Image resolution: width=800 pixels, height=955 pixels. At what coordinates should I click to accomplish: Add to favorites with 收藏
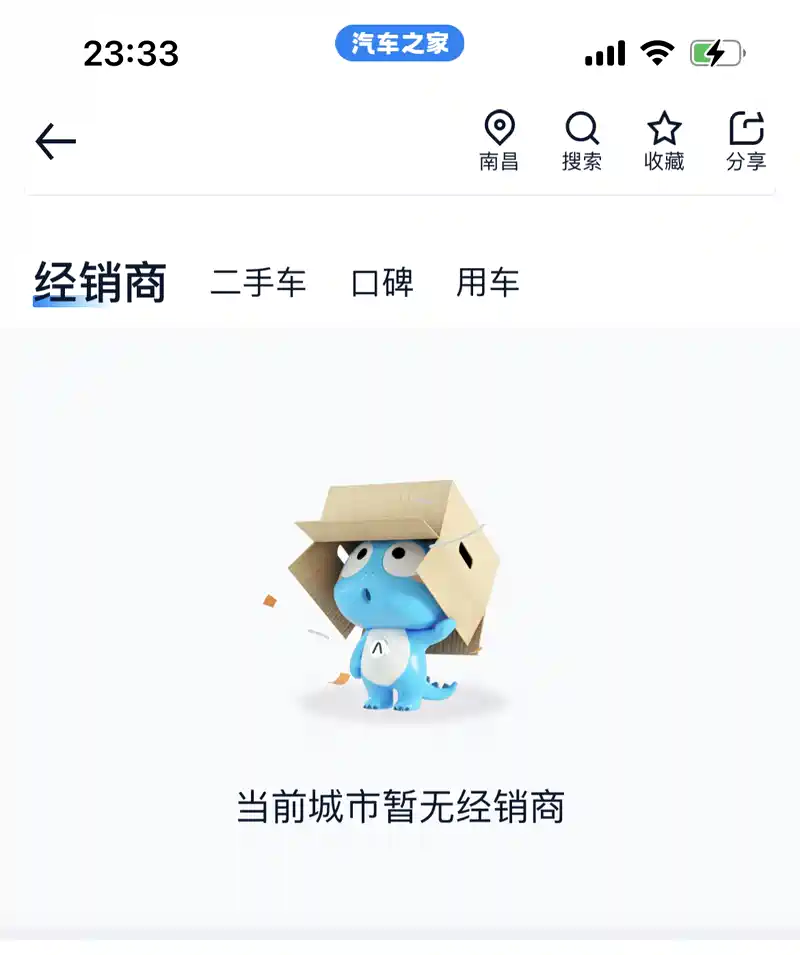pyautogui.click(x=664, y=141)
